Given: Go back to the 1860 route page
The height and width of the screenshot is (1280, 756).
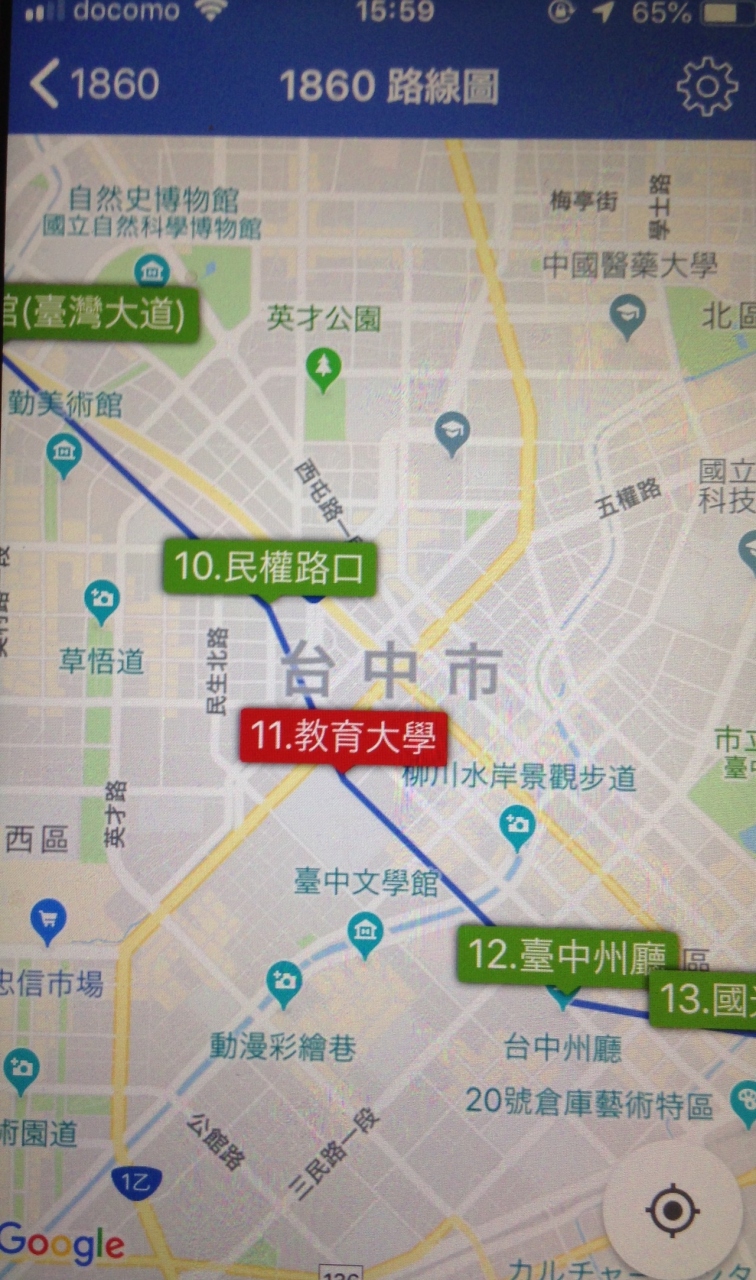Looking at the screenshot, I should pyautogui.click(x=93, y=85).
